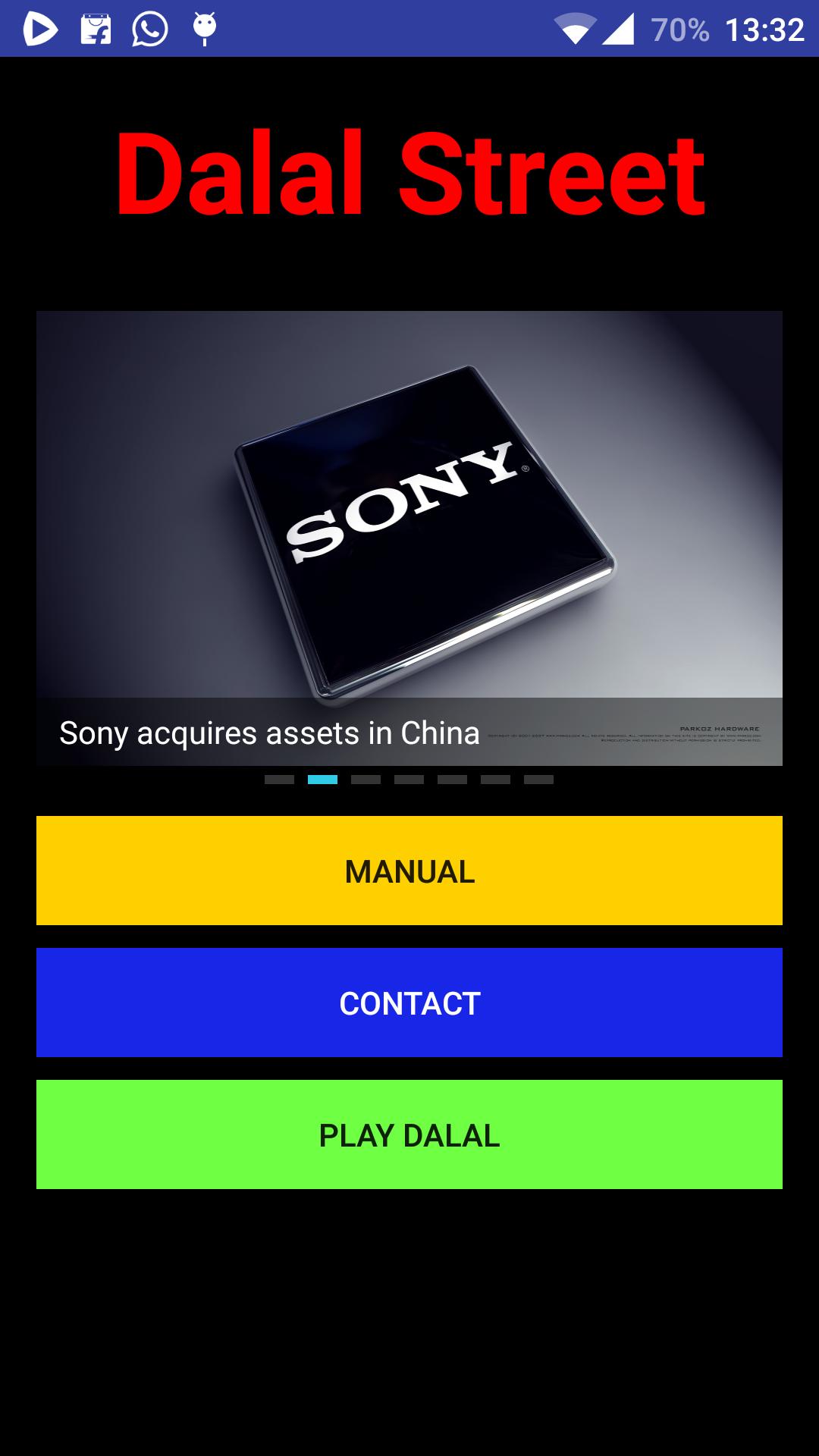The image size is (819, 1456).
Task: Jump to the first slide indicator
Action: [279, 780]
